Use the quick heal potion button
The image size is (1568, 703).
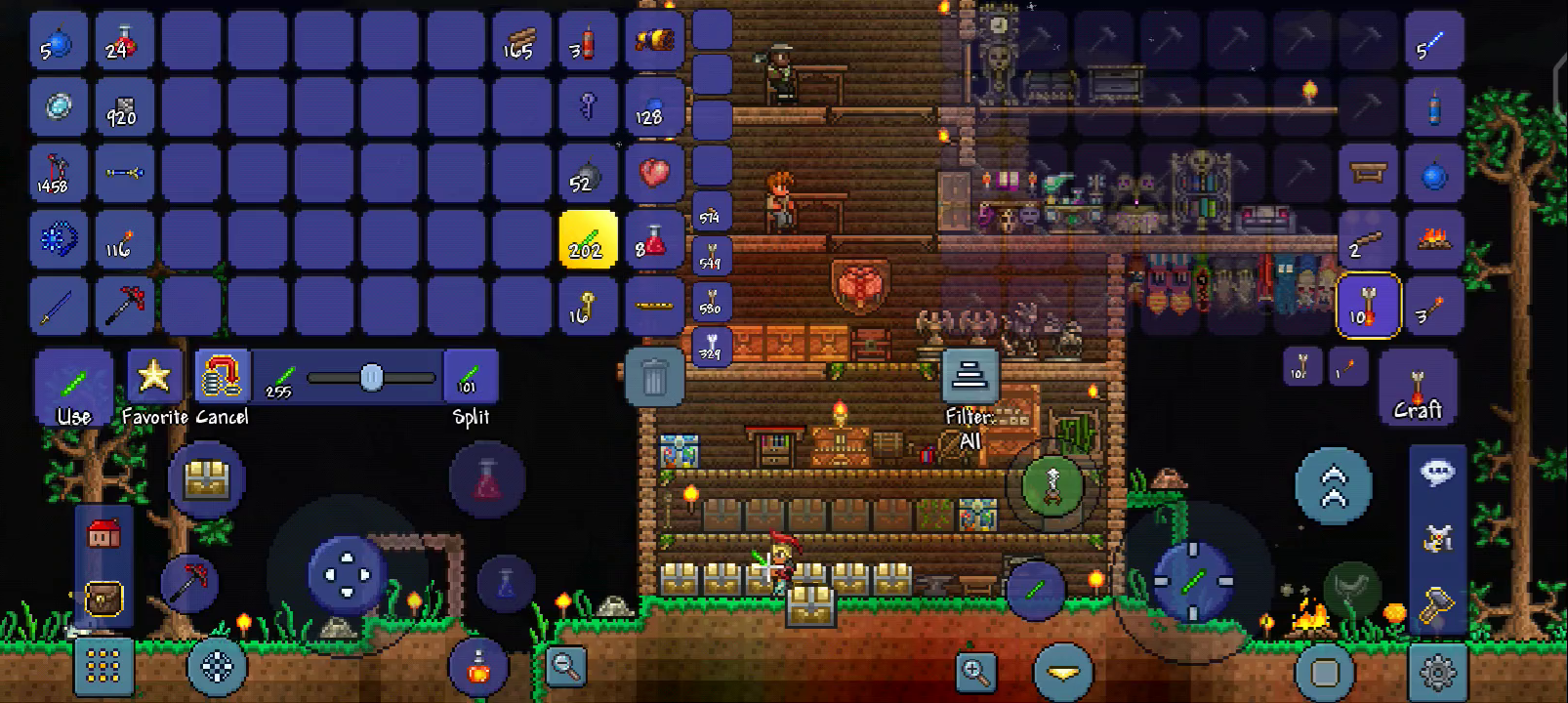point(486,479)
